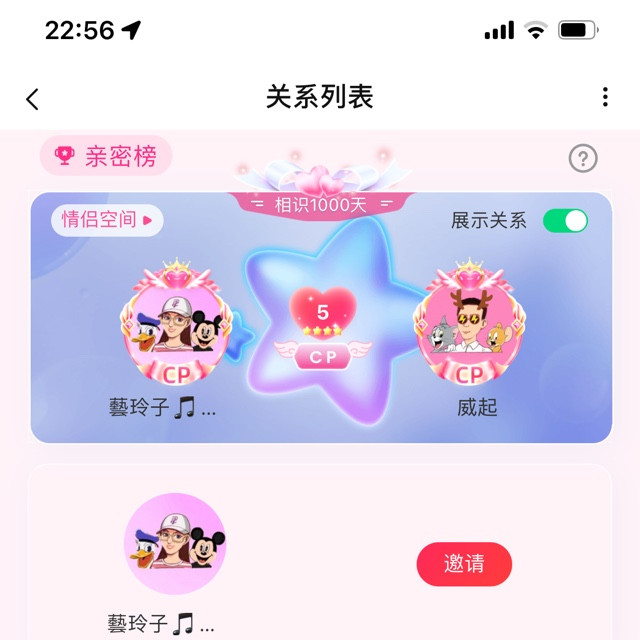The image size is (640, 640).
Task: Open the three-dot overflow menu
Action: (605, 97)
